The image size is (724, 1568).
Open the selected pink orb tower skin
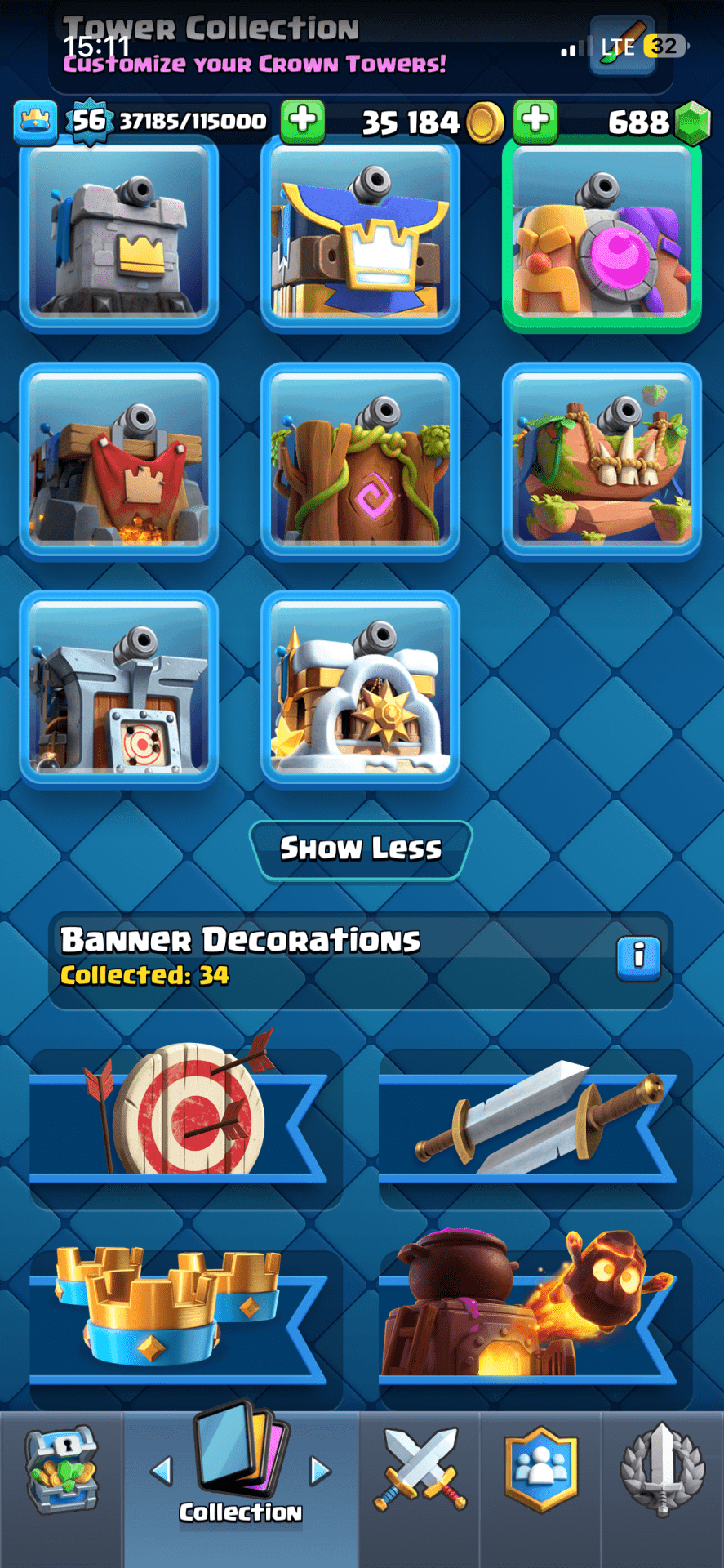(x=602, y=237)
